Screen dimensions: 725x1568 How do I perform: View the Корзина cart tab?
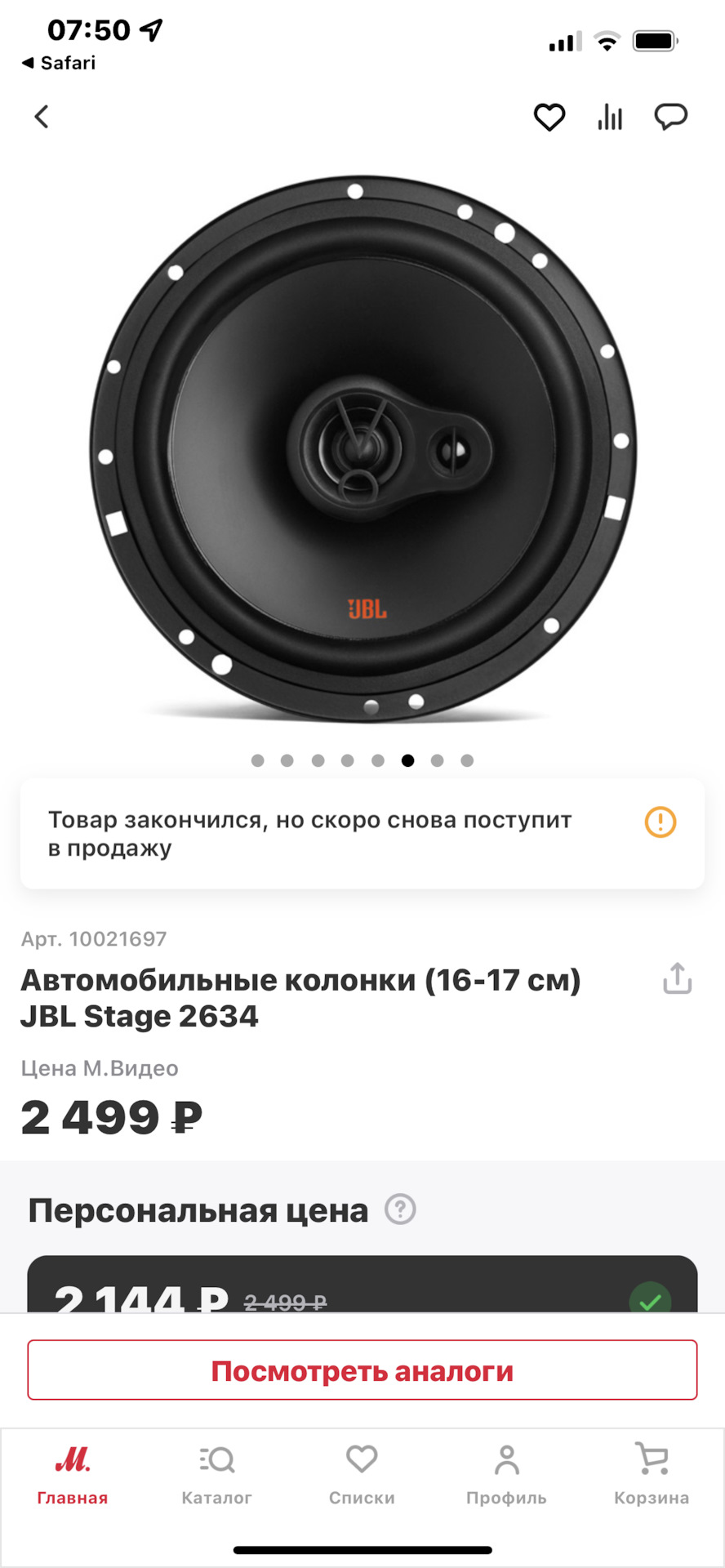tap(652, 1474)
